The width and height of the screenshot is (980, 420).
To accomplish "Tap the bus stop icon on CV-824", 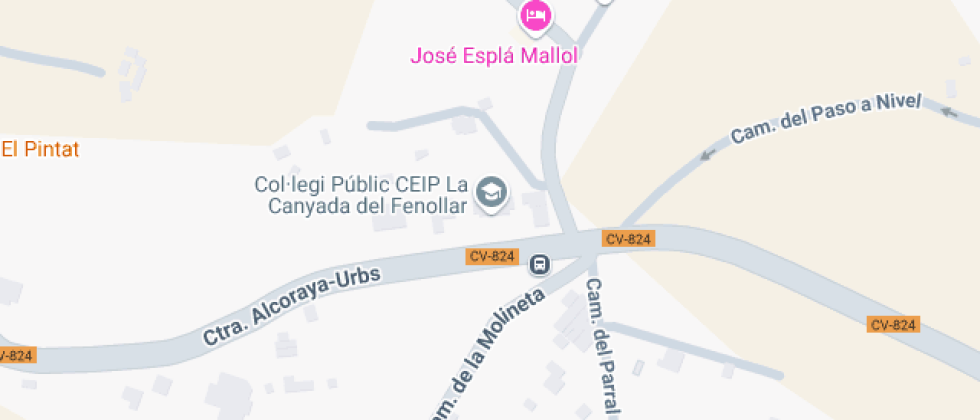I will (540, 264).
